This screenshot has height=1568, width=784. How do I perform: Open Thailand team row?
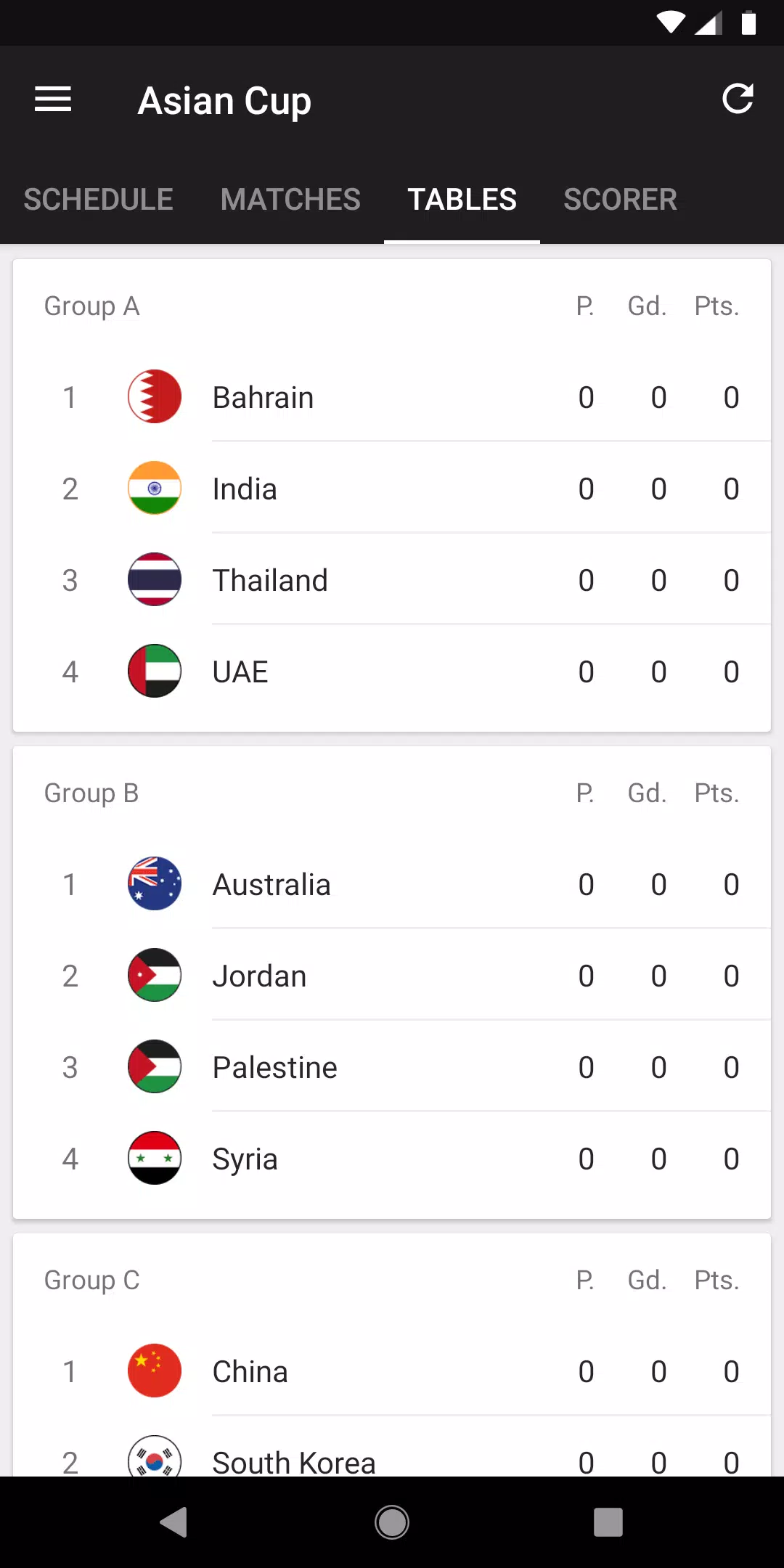click(392, 580)
